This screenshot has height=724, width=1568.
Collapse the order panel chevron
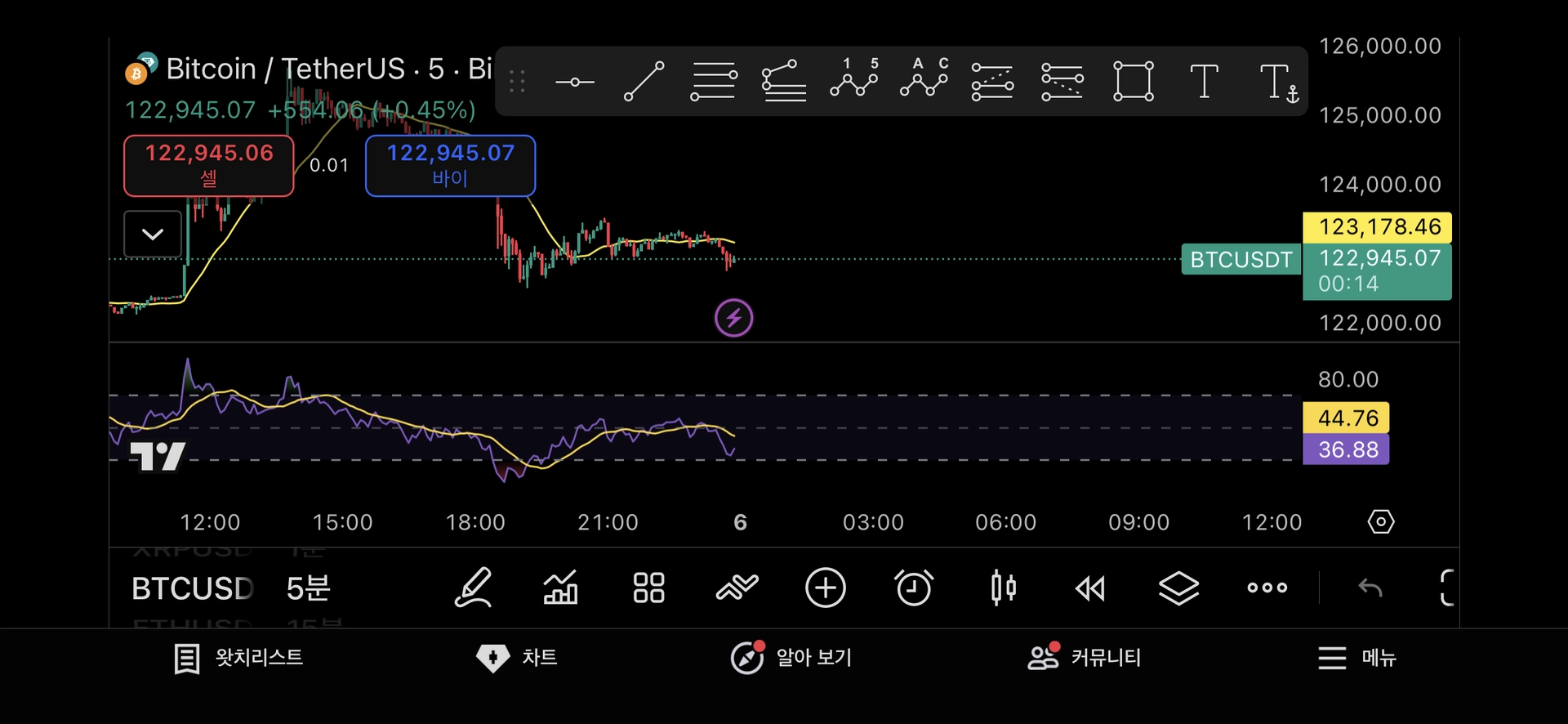click(153, 235)
